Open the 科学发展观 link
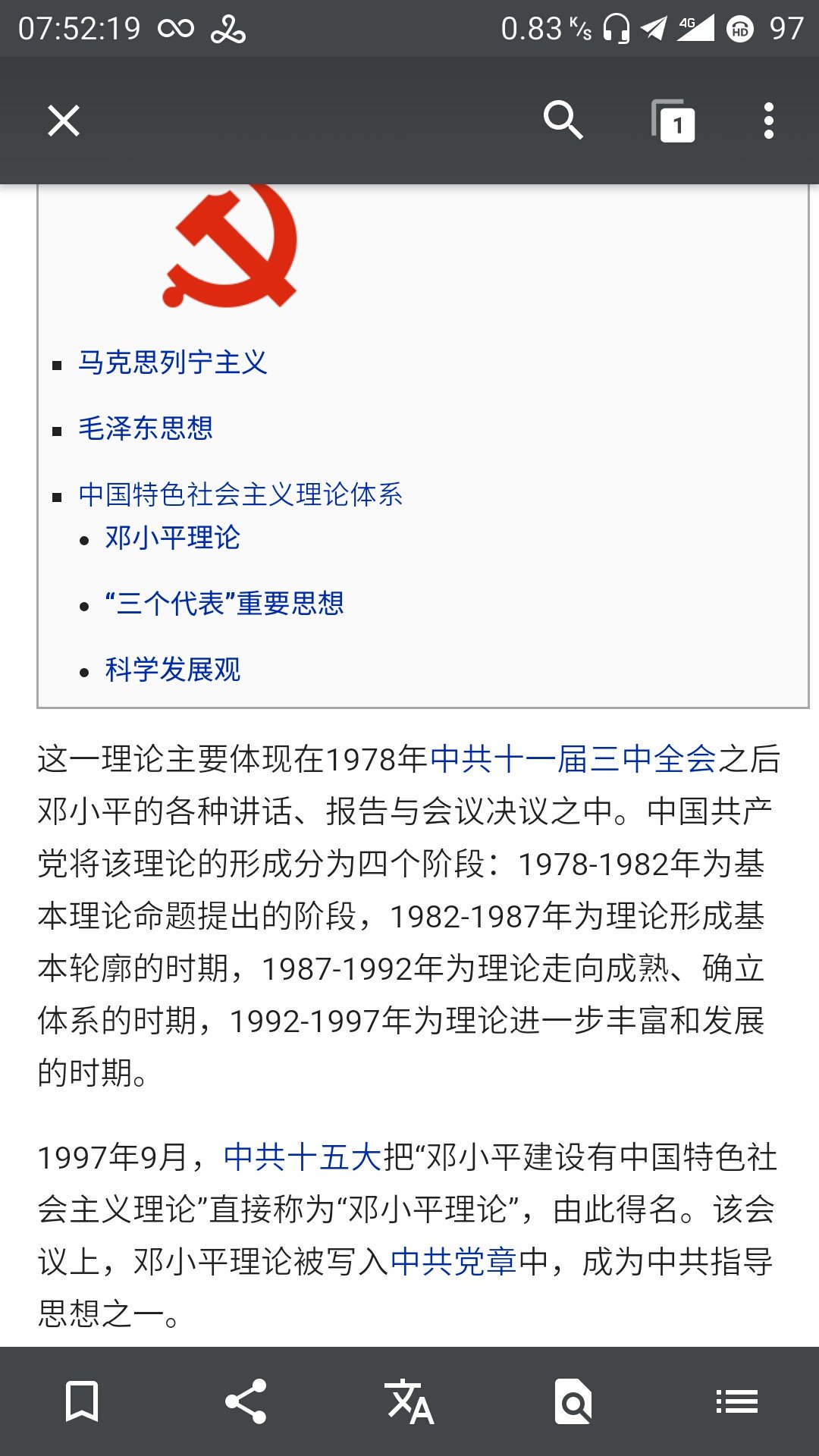819x1456 pixels. tap(173, 670)
